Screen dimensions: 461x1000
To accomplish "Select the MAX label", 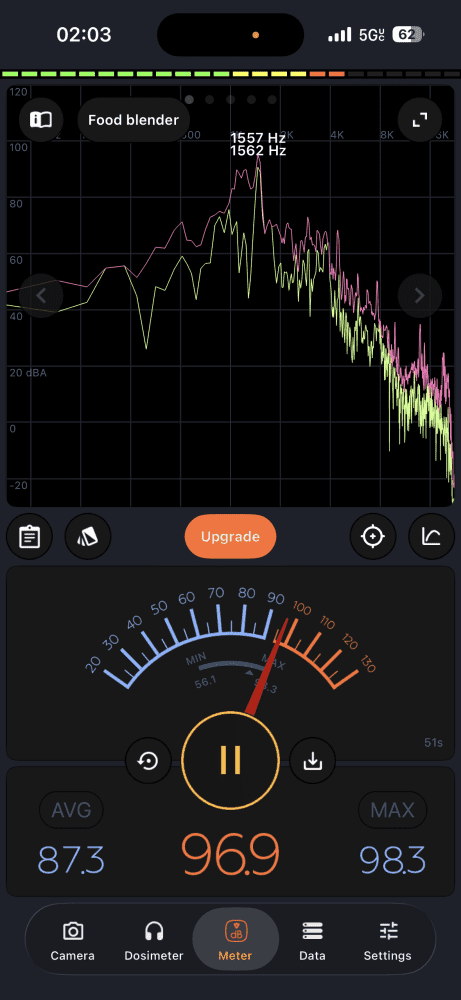I will coord(392,810).
